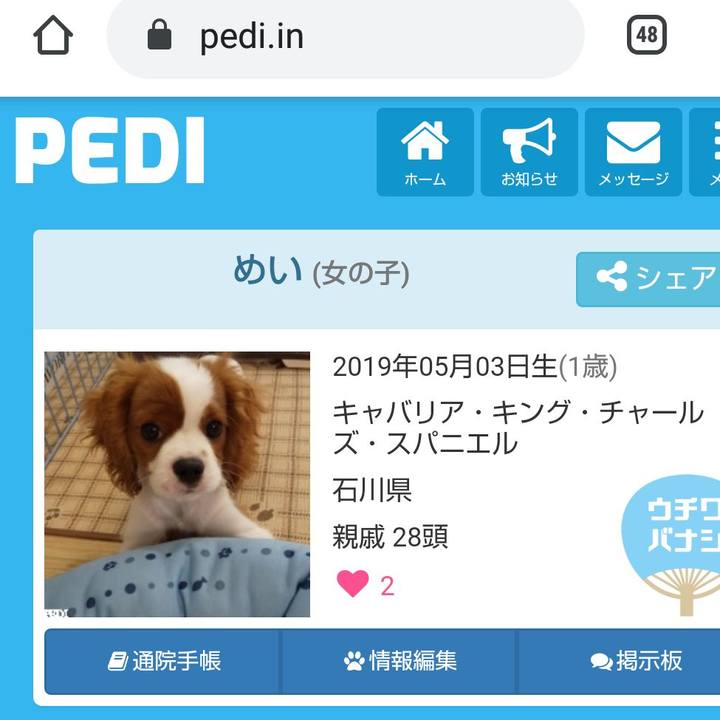Go to the browser home page
Screen dimensions: 720x720
pyautogui.click(x=53, y=37)
